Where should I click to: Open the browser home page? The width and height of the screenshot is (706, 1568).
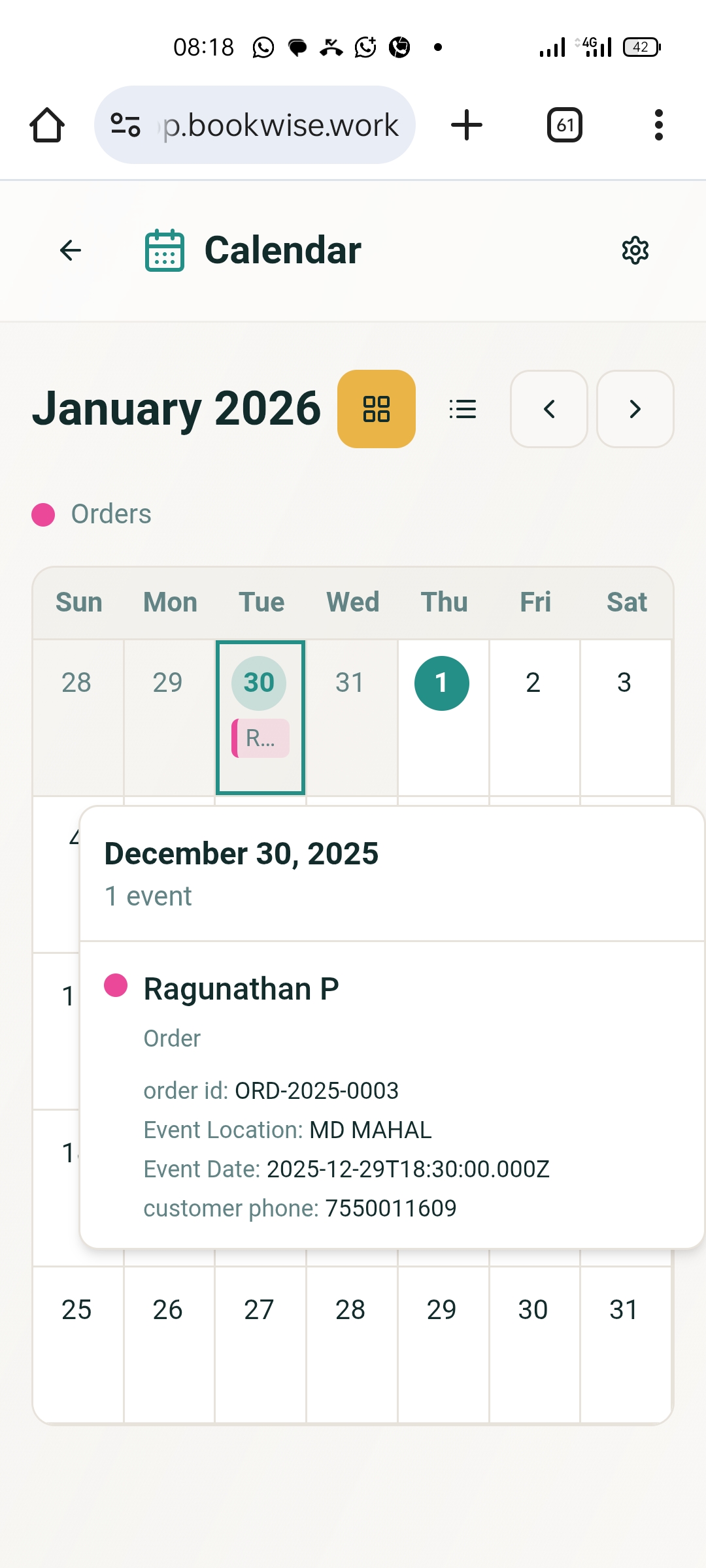[47, 125]
